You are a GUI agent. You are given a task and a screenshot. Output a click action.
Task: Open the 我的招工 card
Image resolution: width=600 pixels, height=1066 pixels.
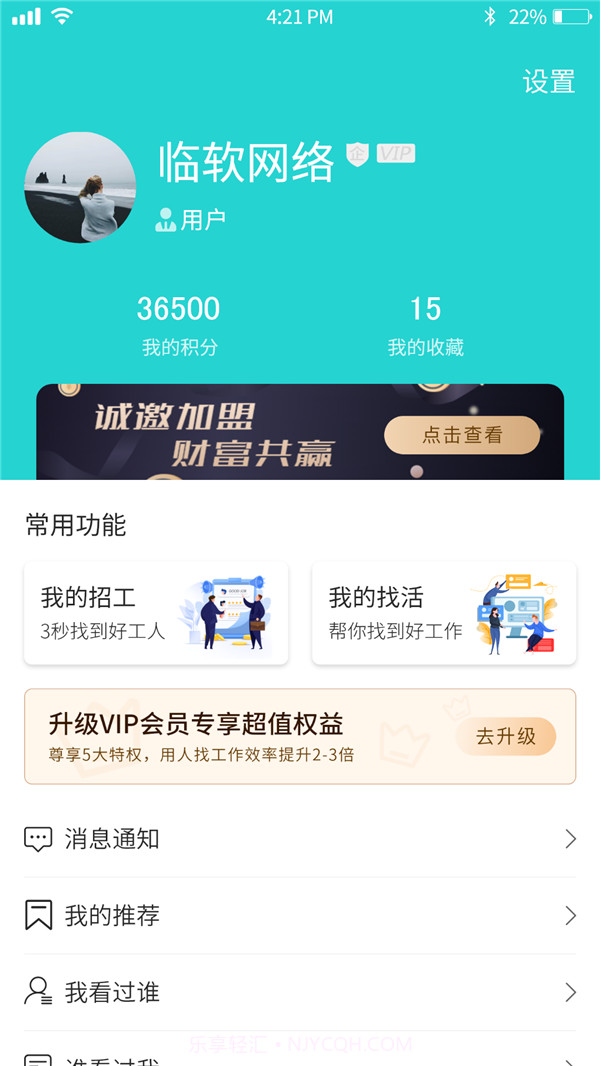point(156,613)
